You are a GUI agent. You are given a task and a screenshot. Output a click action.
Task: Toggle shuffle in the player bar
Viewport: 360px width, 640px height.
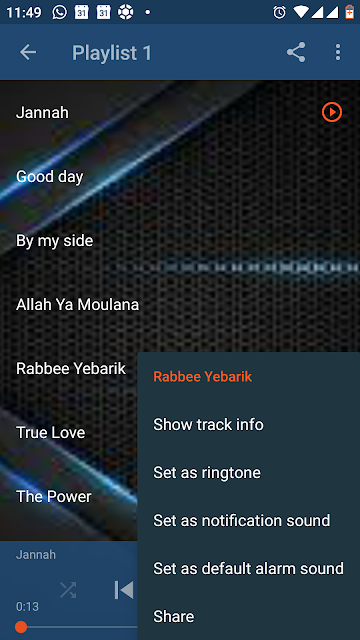click(x=68, y=590)
